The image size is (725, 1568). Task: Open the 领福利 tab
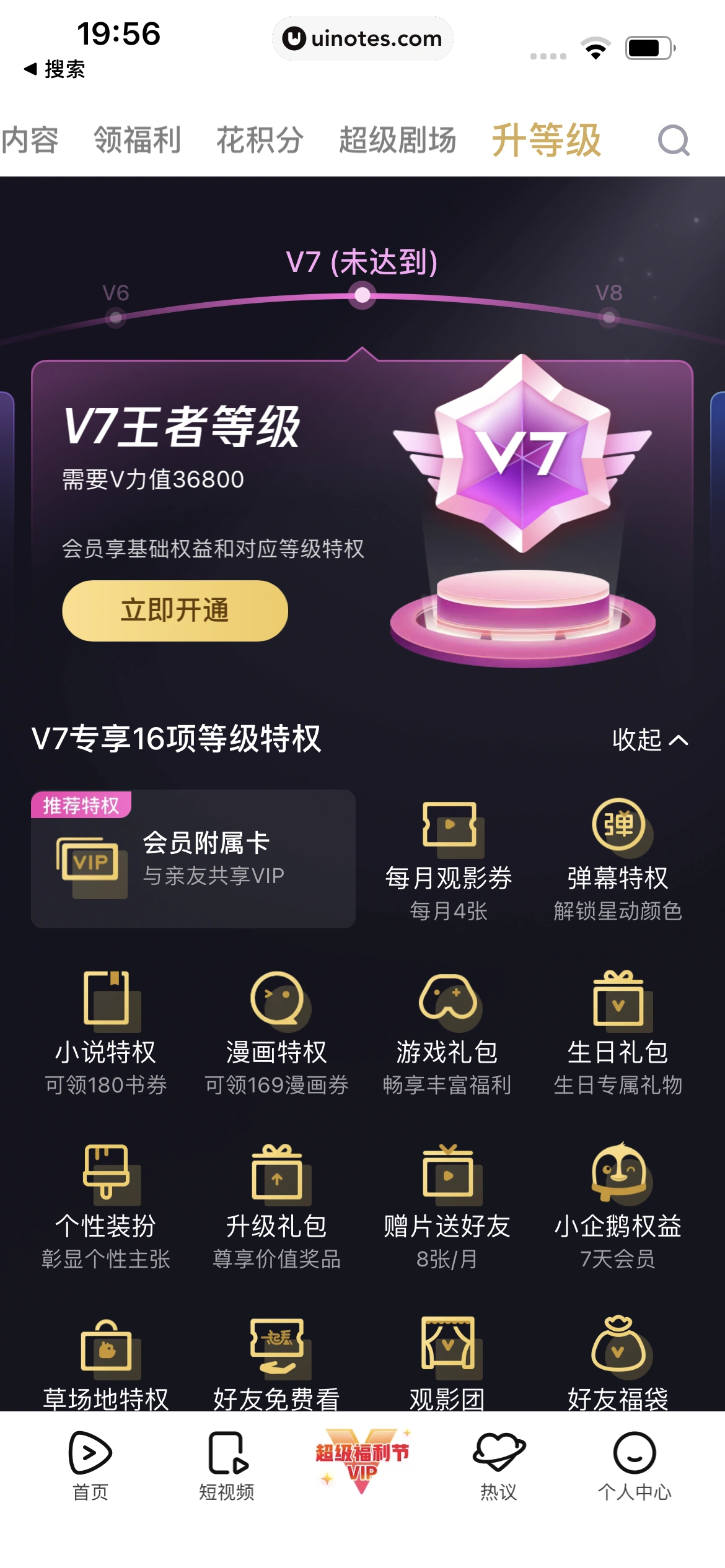coord(137,141)
